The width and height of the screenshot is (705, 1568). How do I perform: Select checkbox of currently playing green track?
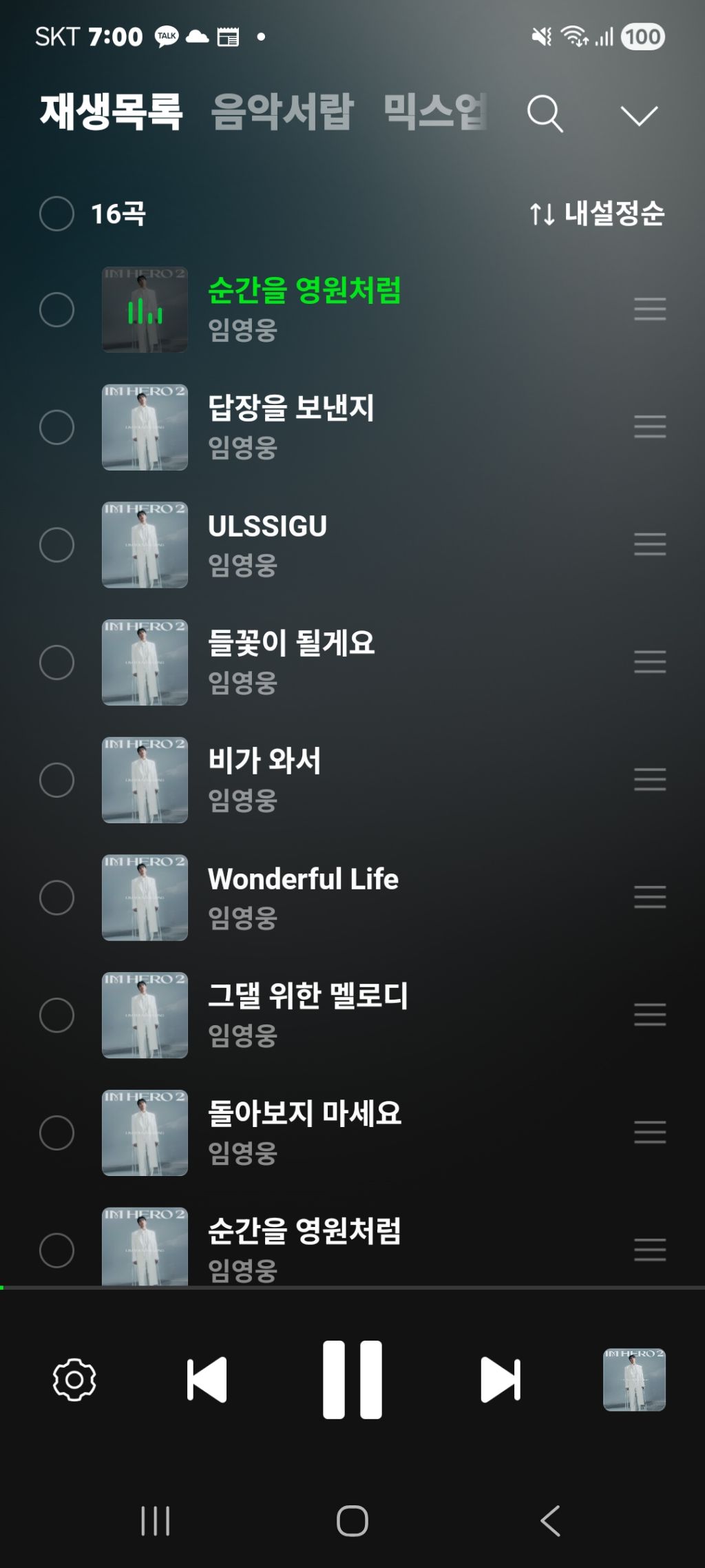[57, 309]
